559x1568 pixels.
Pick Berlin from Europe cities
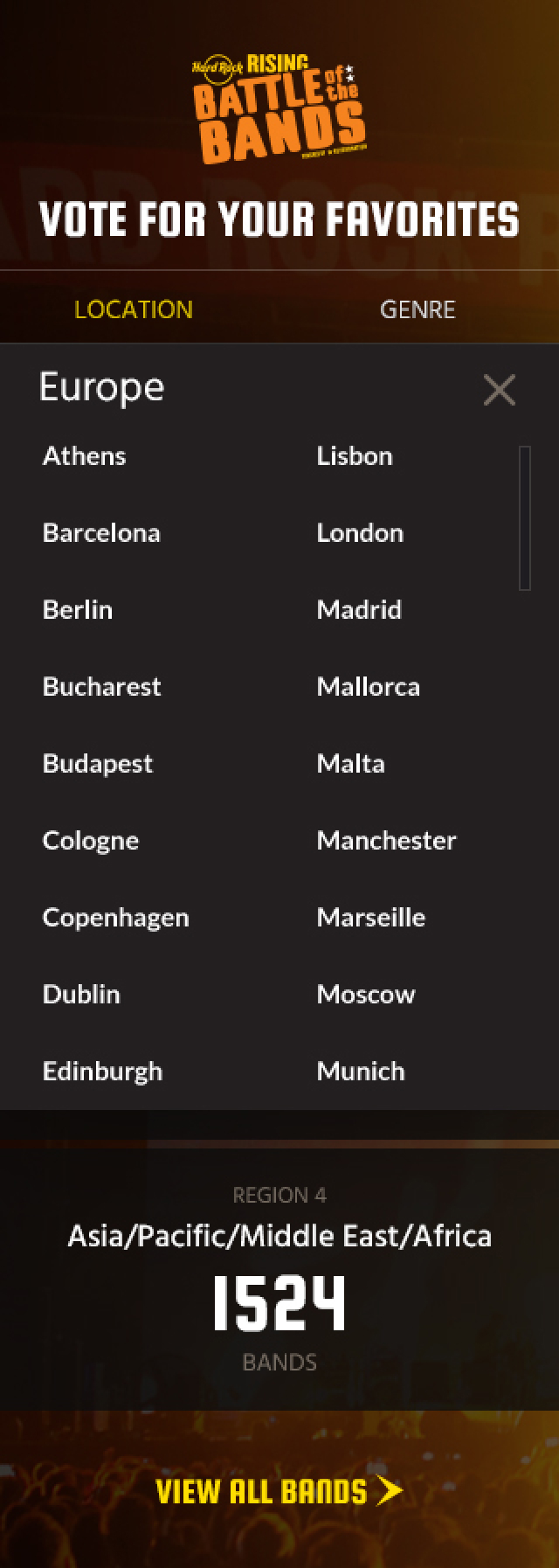pyautogui.click(x=78, y=609)
